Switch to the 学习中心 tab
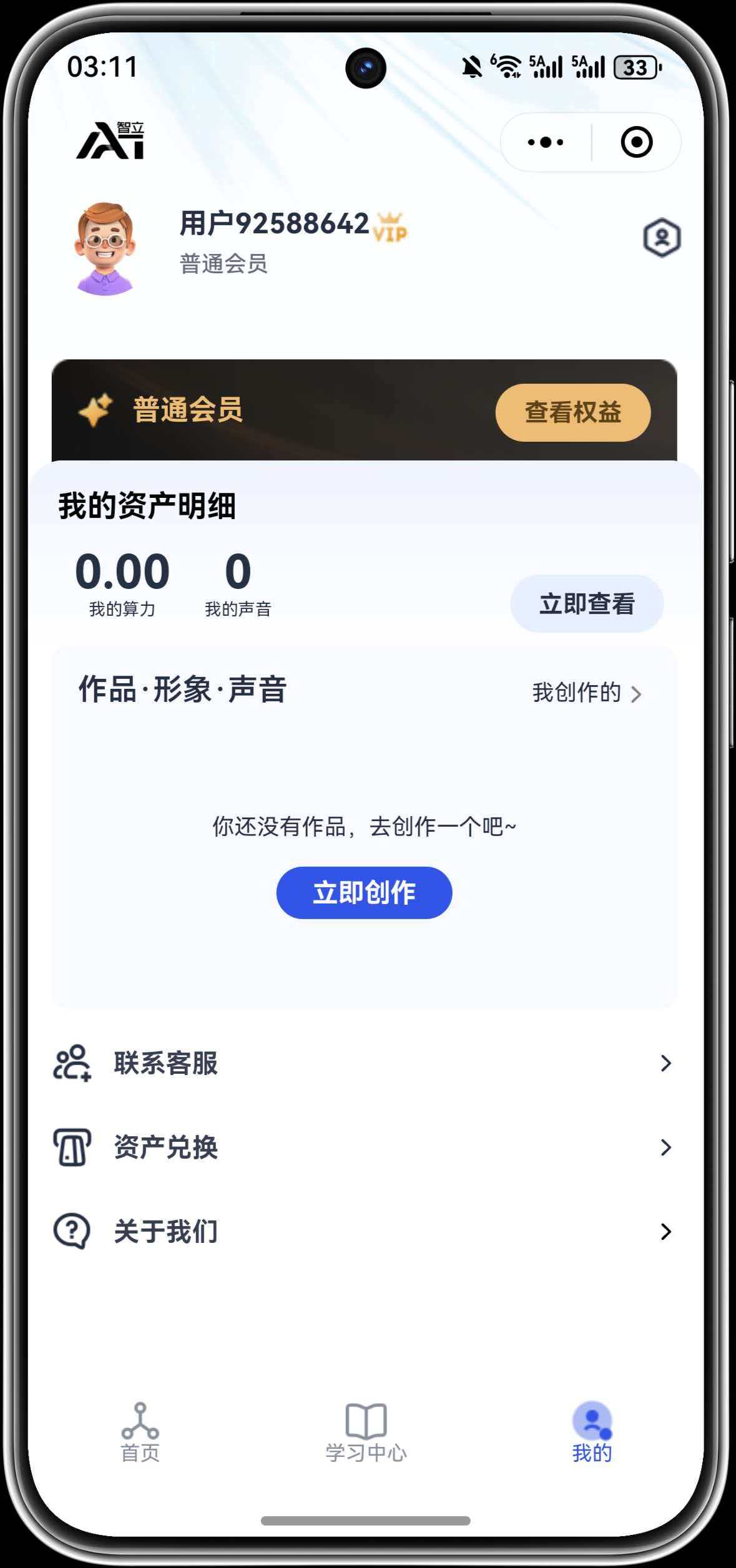 pos(366,1432)
